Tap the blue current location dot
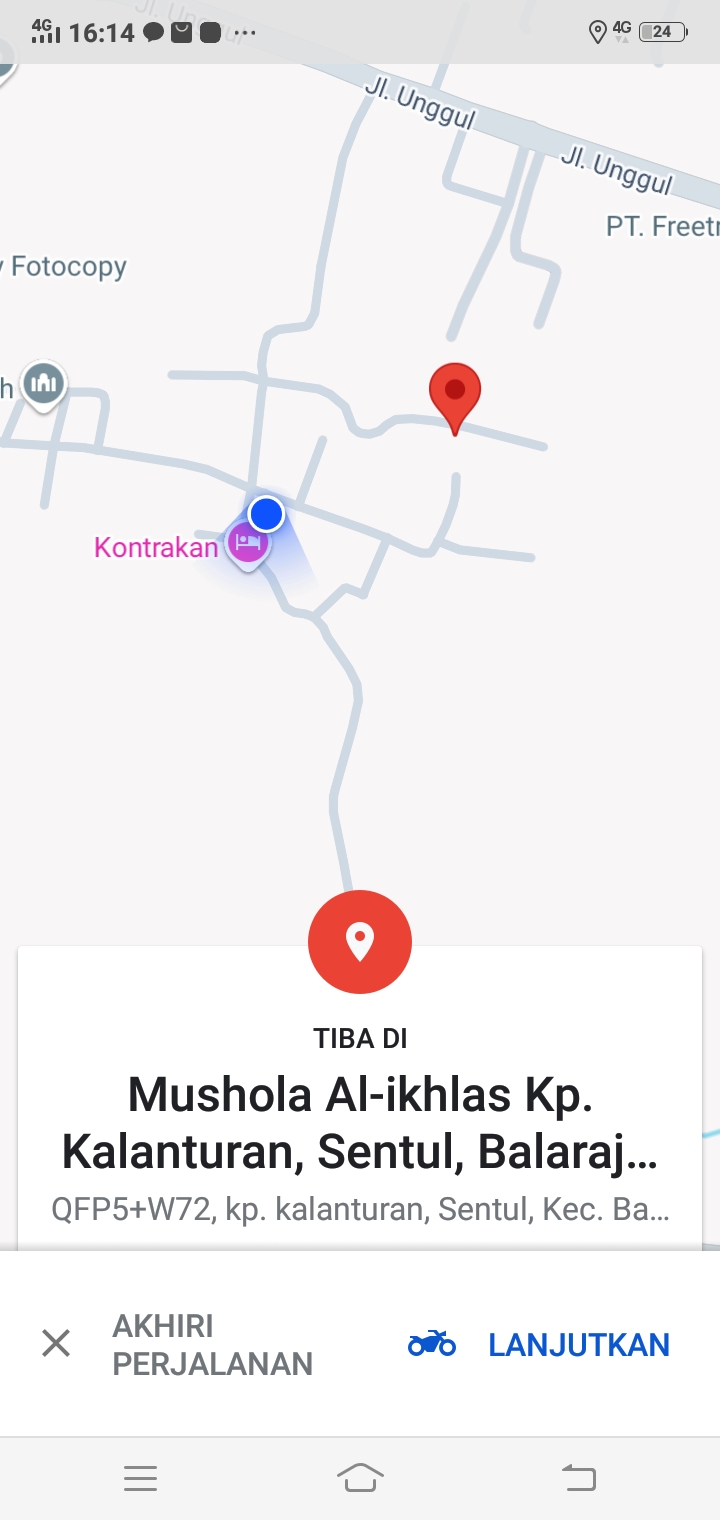Screen dimensions: 720x1520 266,514
